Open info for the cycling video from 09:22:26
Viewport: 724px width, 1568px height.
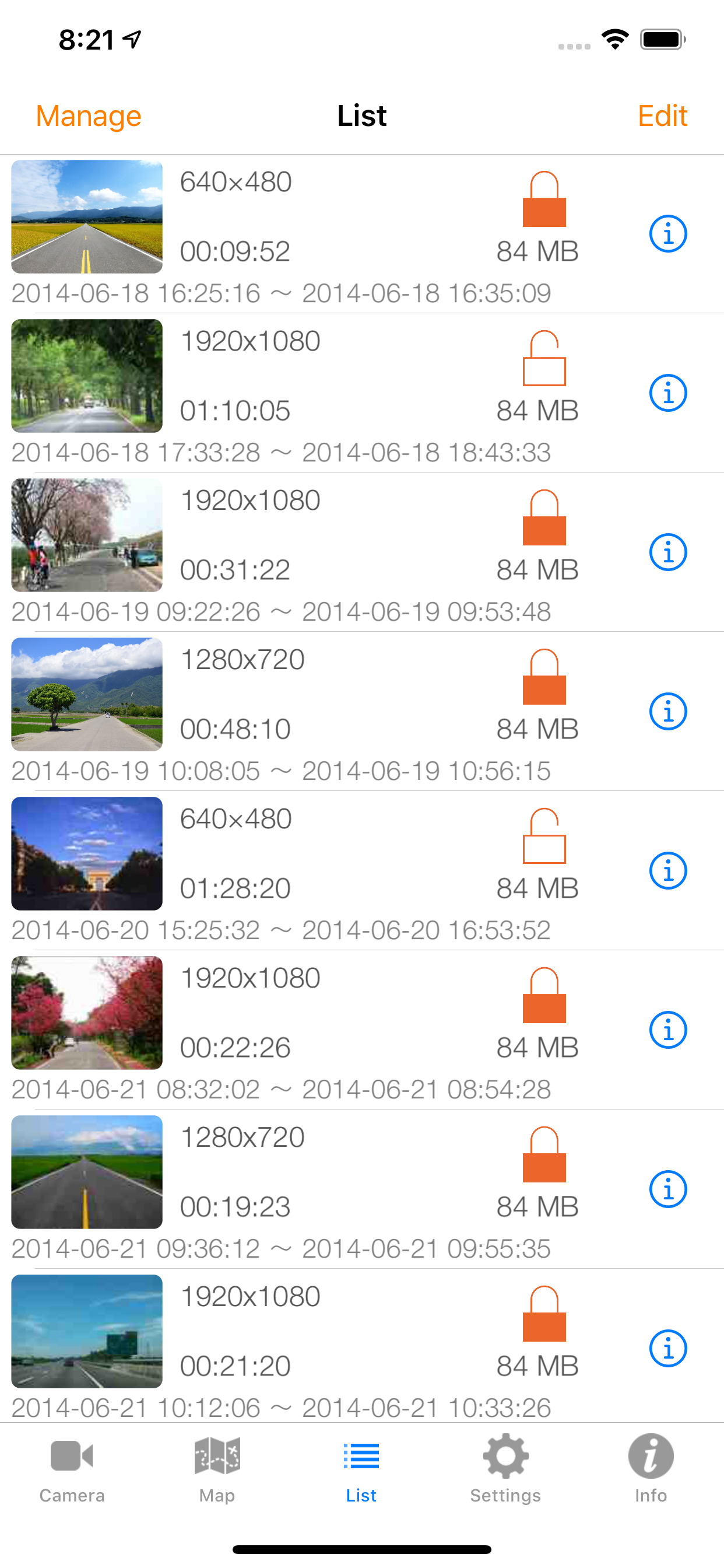(x=667, y=552)
